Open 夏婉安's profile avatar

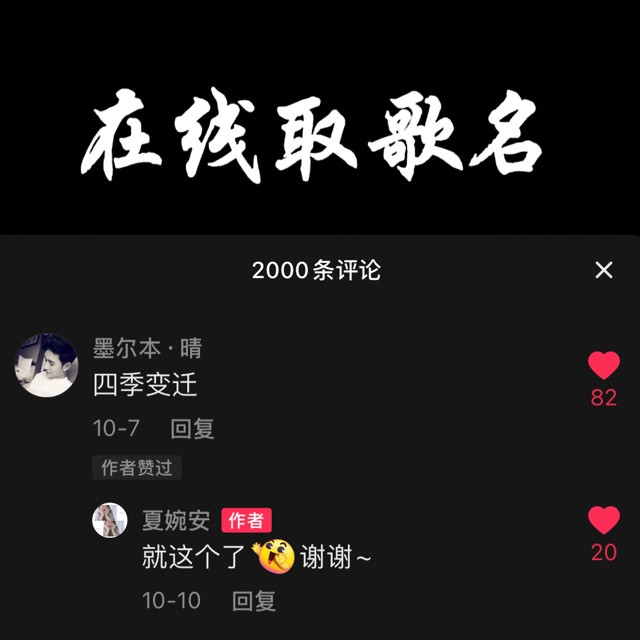pyautogui.click(x=109, y=520)
